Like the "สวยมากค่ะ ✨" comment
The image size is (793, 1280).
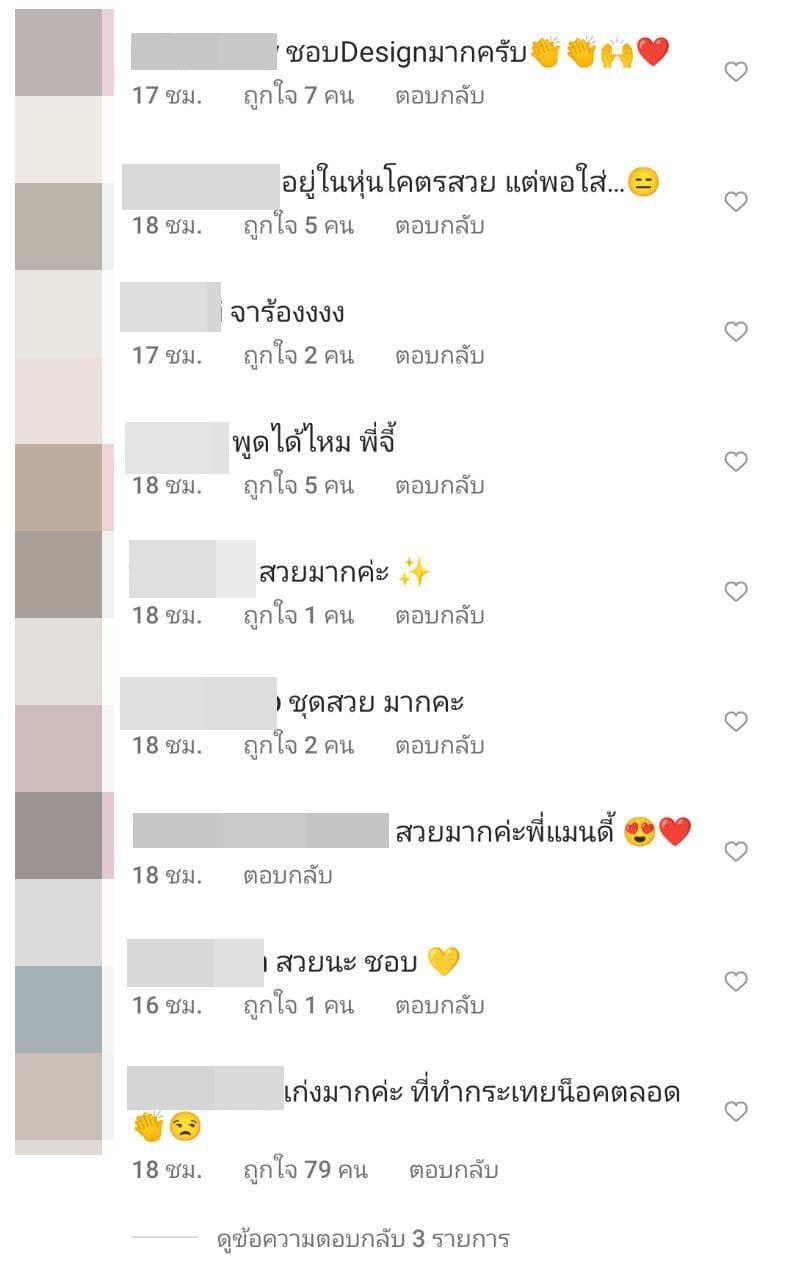coord(736,592)
